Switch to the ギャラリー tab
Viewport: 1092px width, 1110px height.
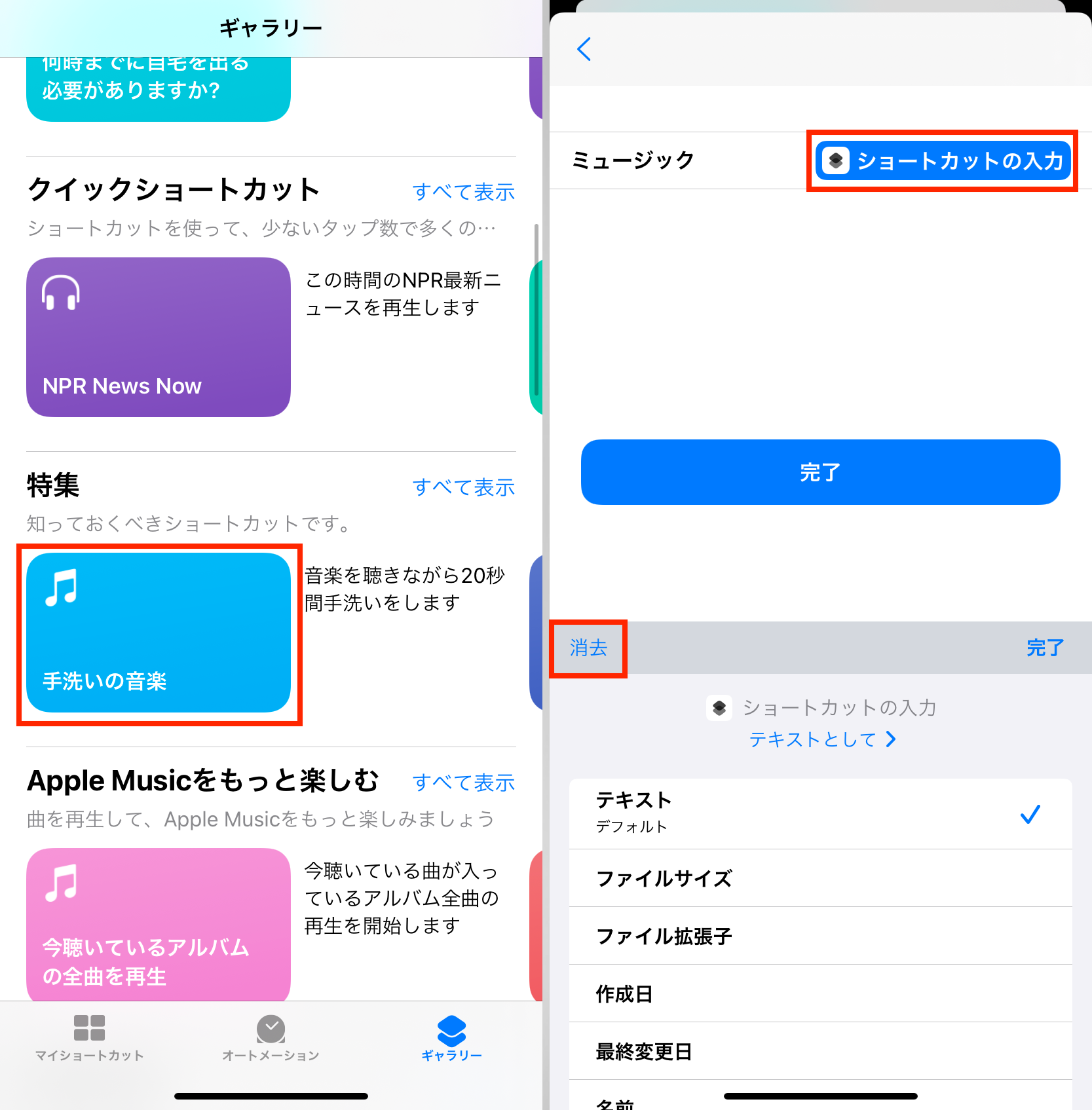point(451,1037)
